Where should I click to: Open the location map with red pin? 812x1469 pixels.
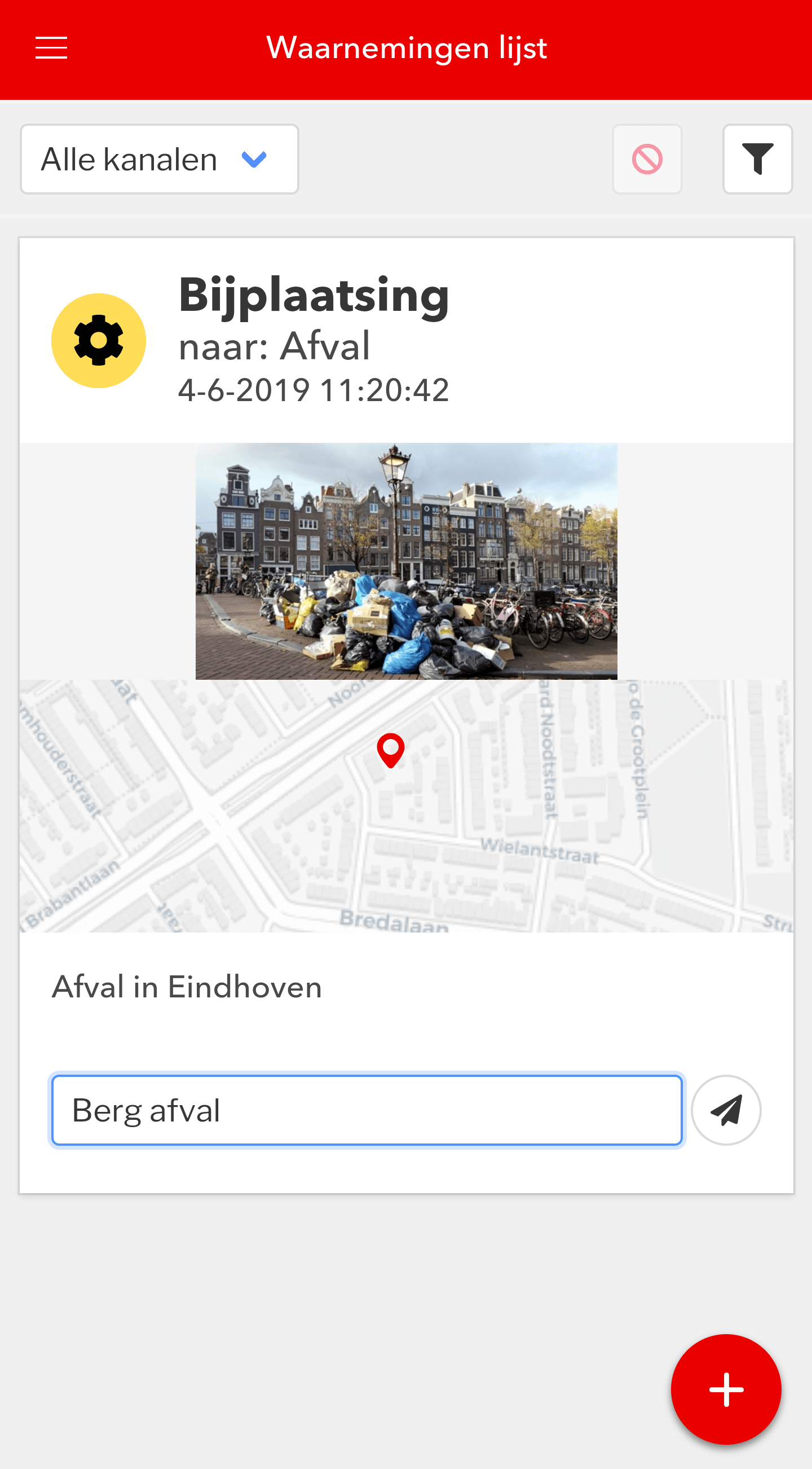pos(407,806)
